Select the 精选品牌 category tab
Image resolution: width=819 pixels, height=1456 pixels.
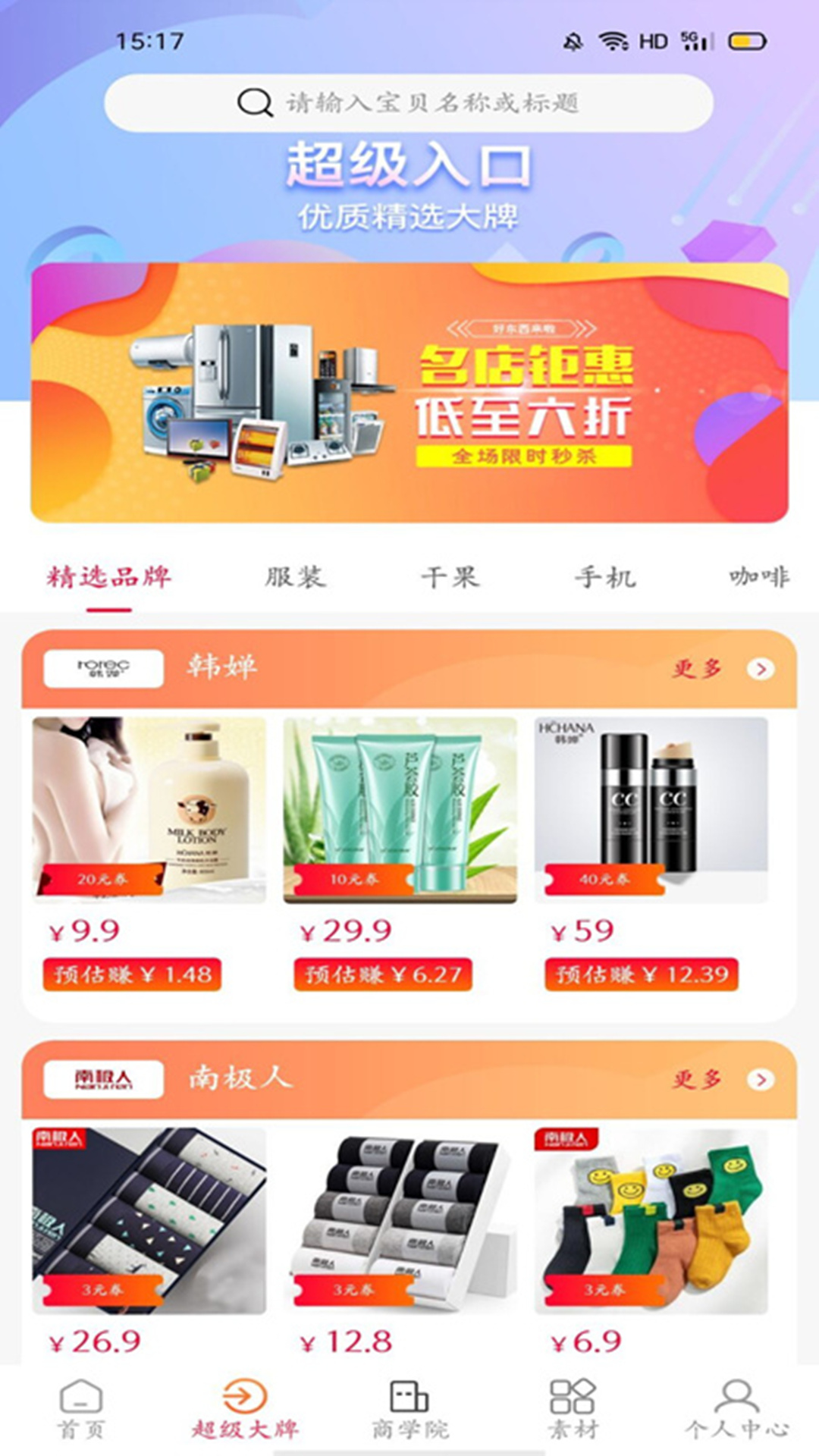coord(109,578)
